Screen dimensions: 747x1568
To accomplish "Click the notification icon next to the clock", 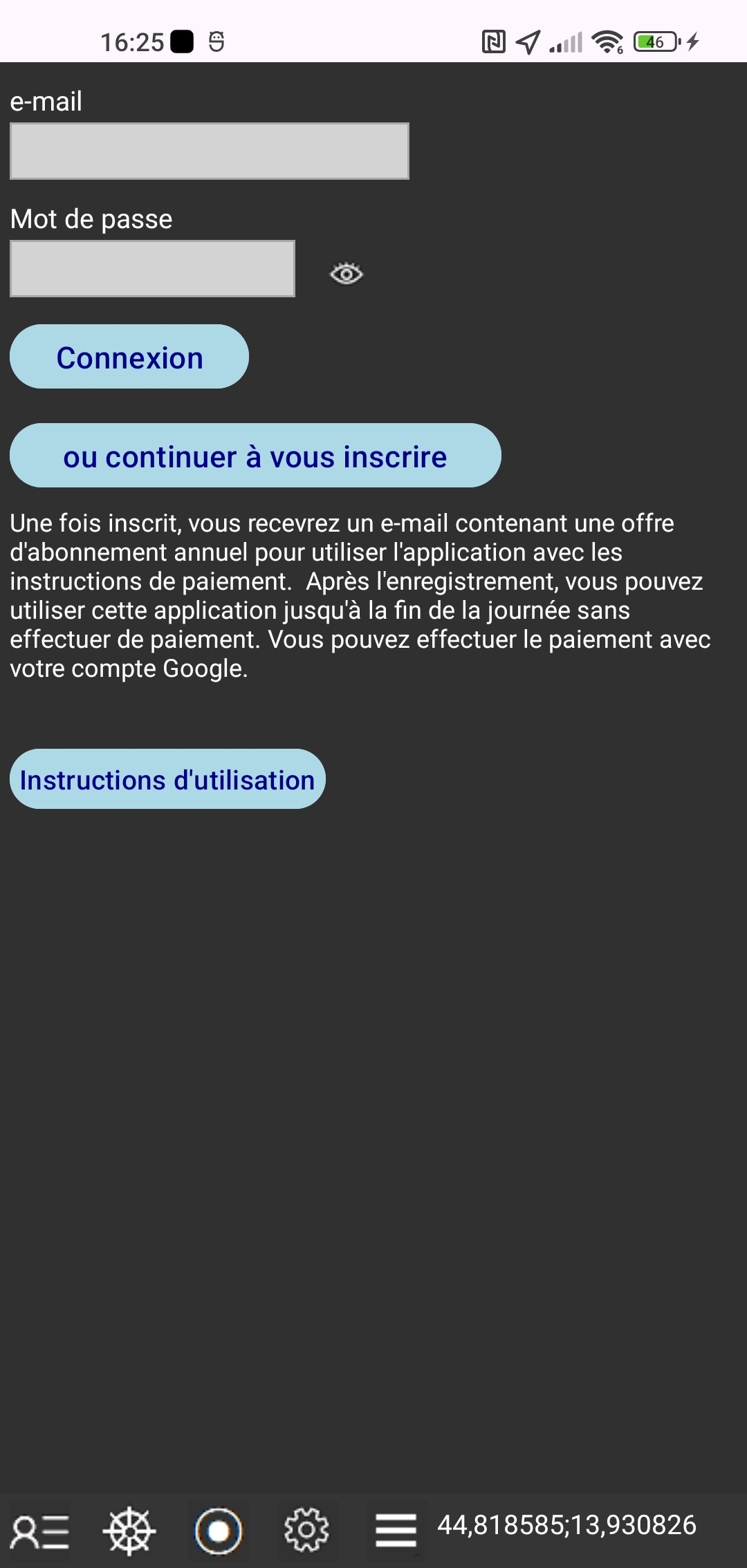I will [x=181, y=41].
